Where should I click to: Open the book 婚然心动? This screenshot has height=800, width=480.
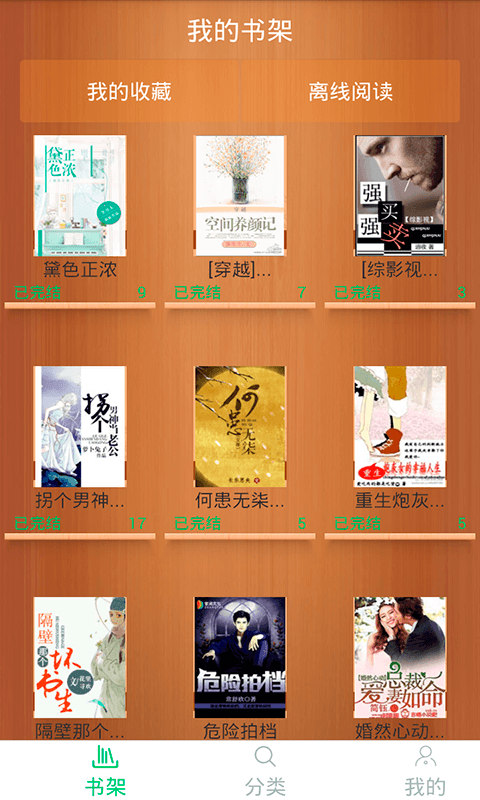pos(400,657)
